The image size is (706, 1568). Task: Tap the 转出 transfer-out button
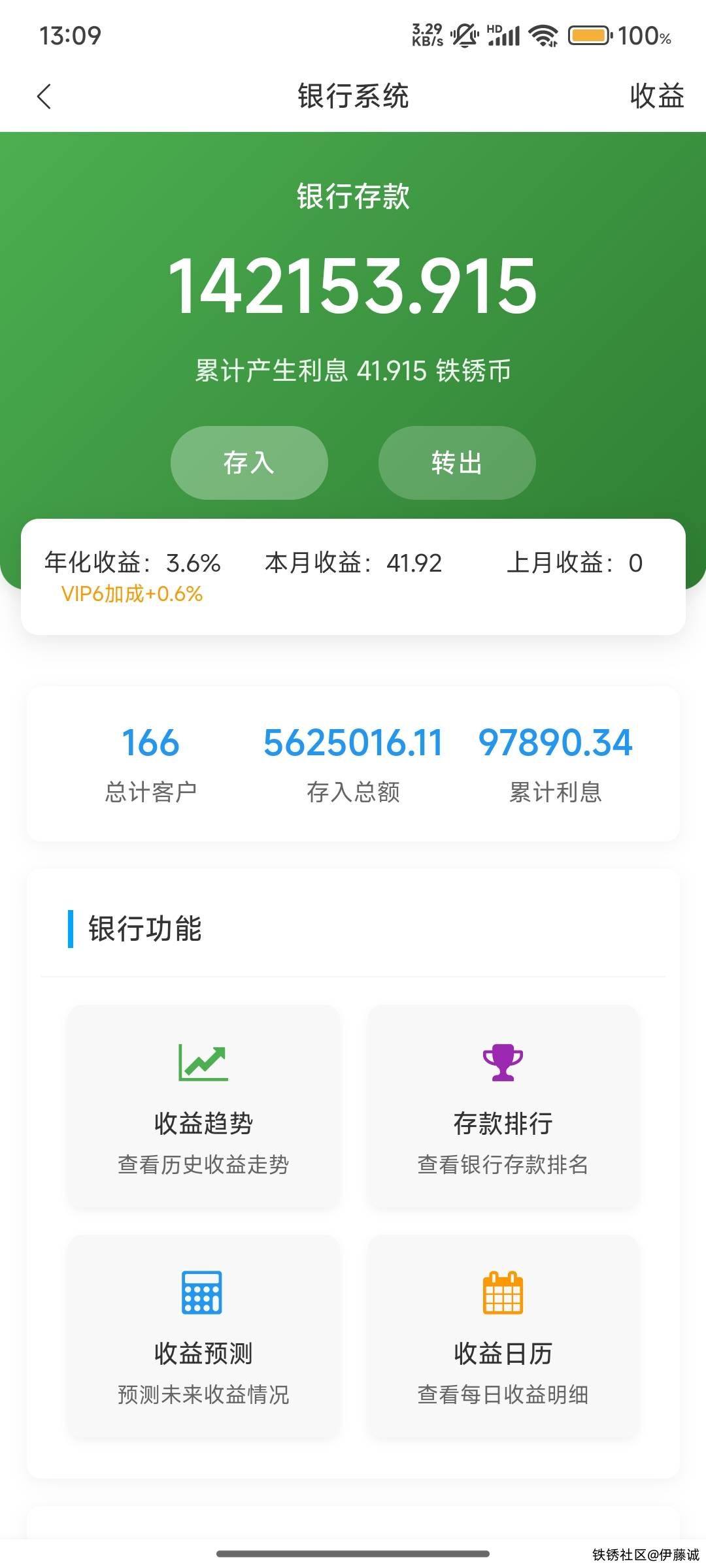point(457,463)
